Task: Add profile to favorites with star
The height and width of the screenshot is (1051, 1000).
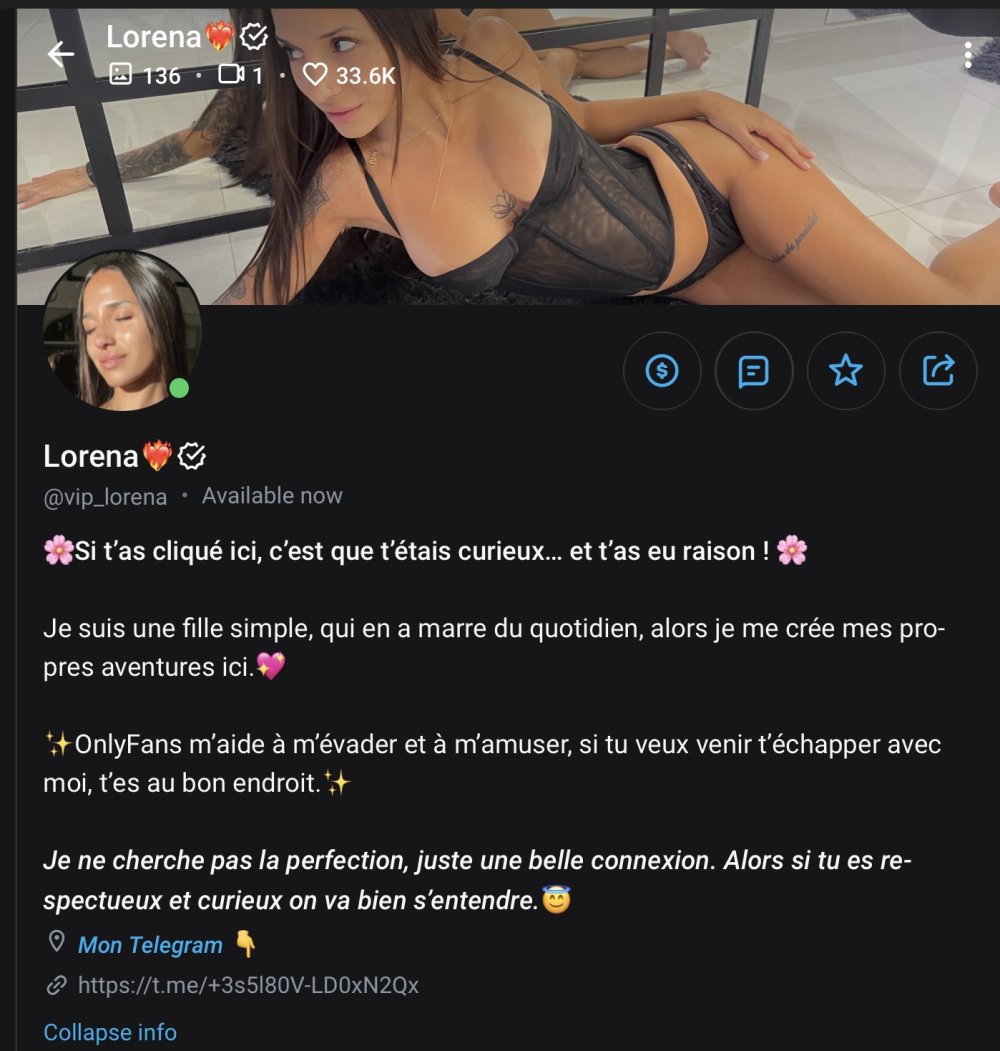Action: tap(846, 371)
